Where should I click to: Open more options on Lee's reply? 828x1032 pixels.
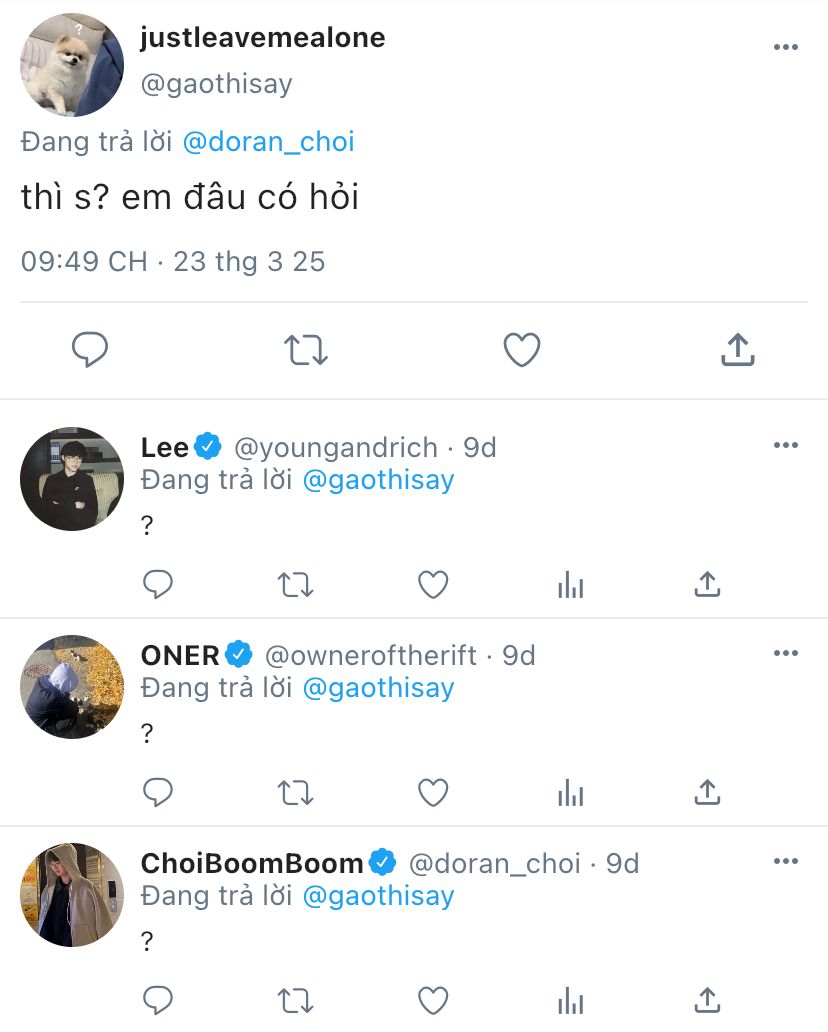[x=785, y=445]
